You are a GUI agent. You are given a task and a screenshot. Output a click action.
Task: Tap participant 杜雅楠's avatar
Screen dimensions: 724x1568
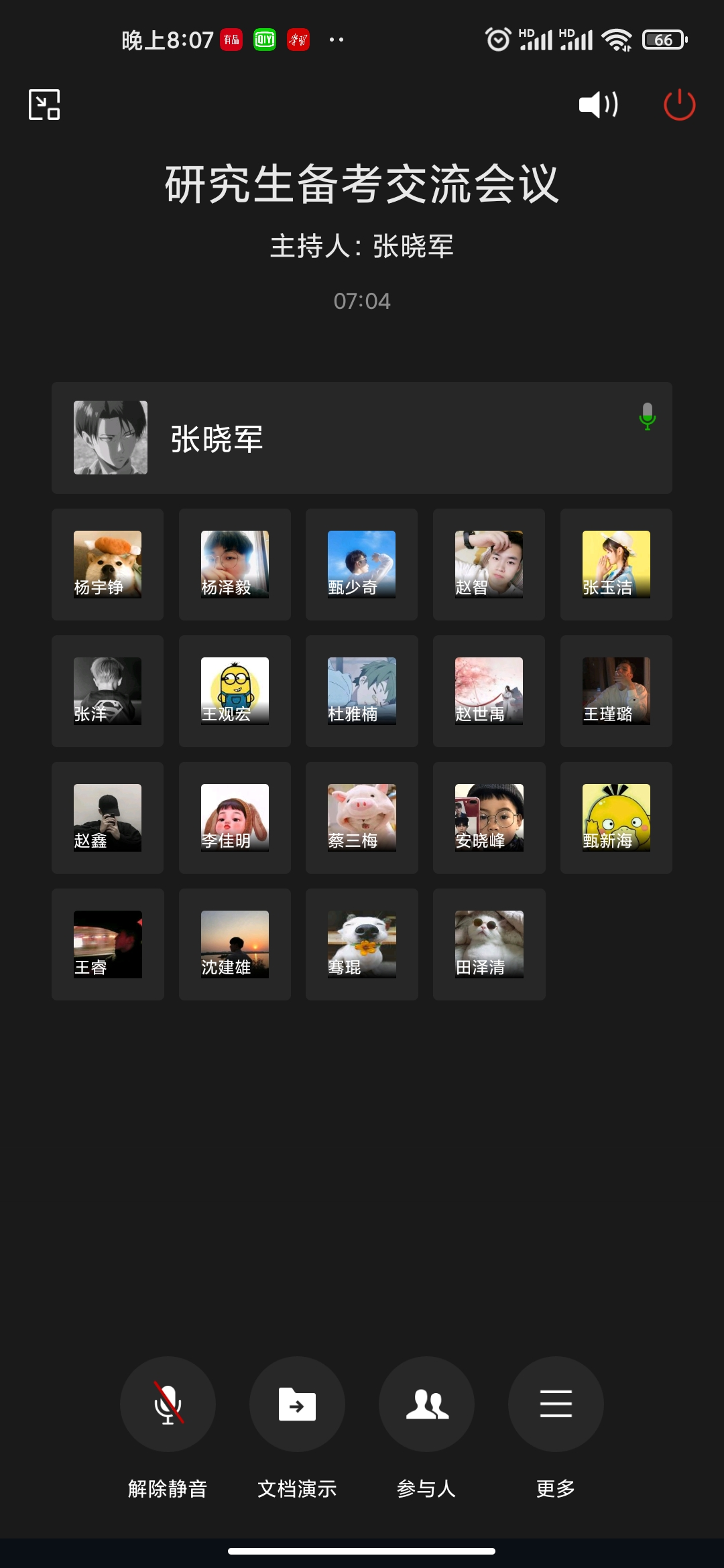361,691
